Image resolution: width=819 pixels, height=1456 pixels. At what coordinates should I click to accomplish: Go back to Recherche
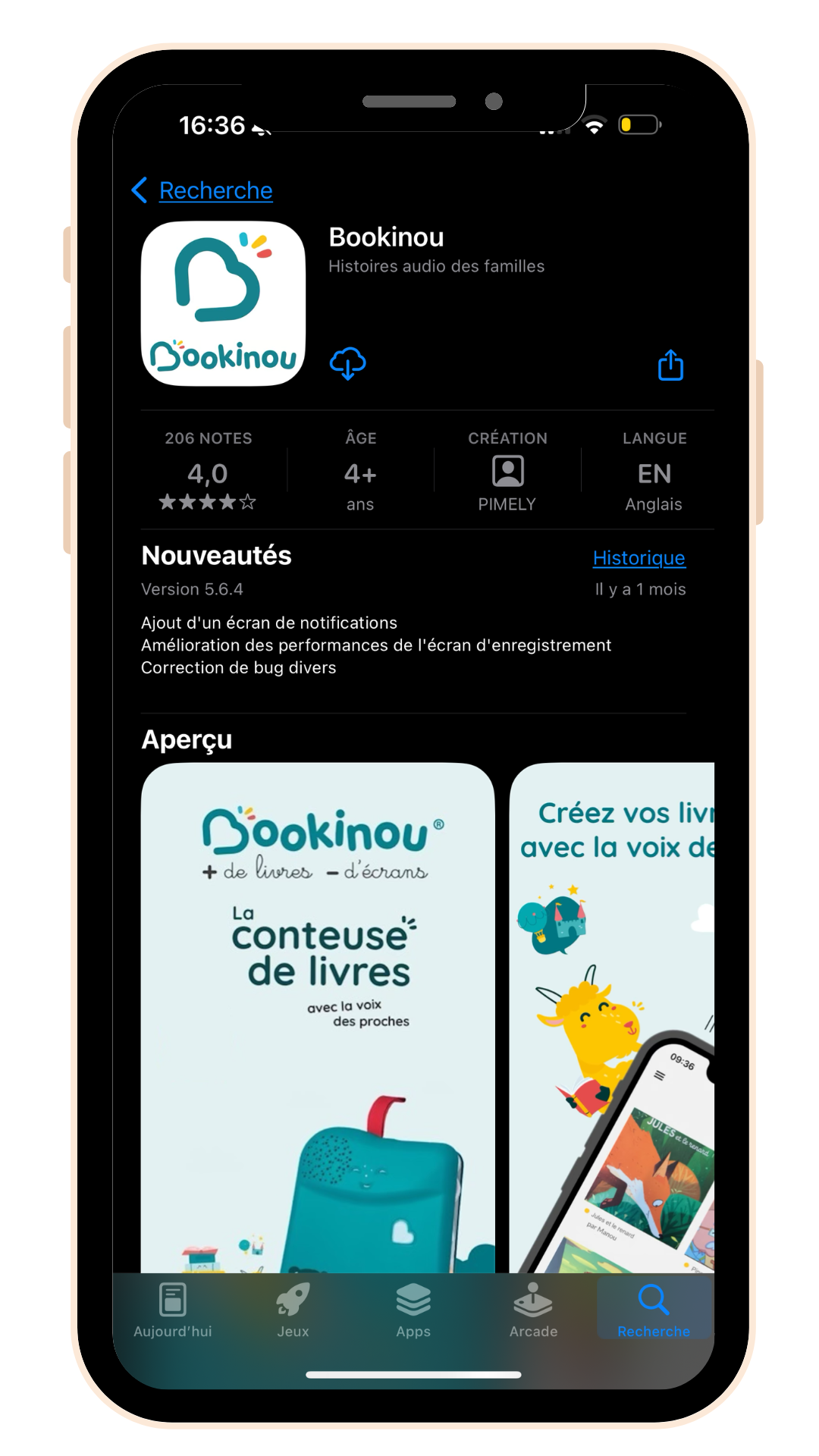click(203, 190)
